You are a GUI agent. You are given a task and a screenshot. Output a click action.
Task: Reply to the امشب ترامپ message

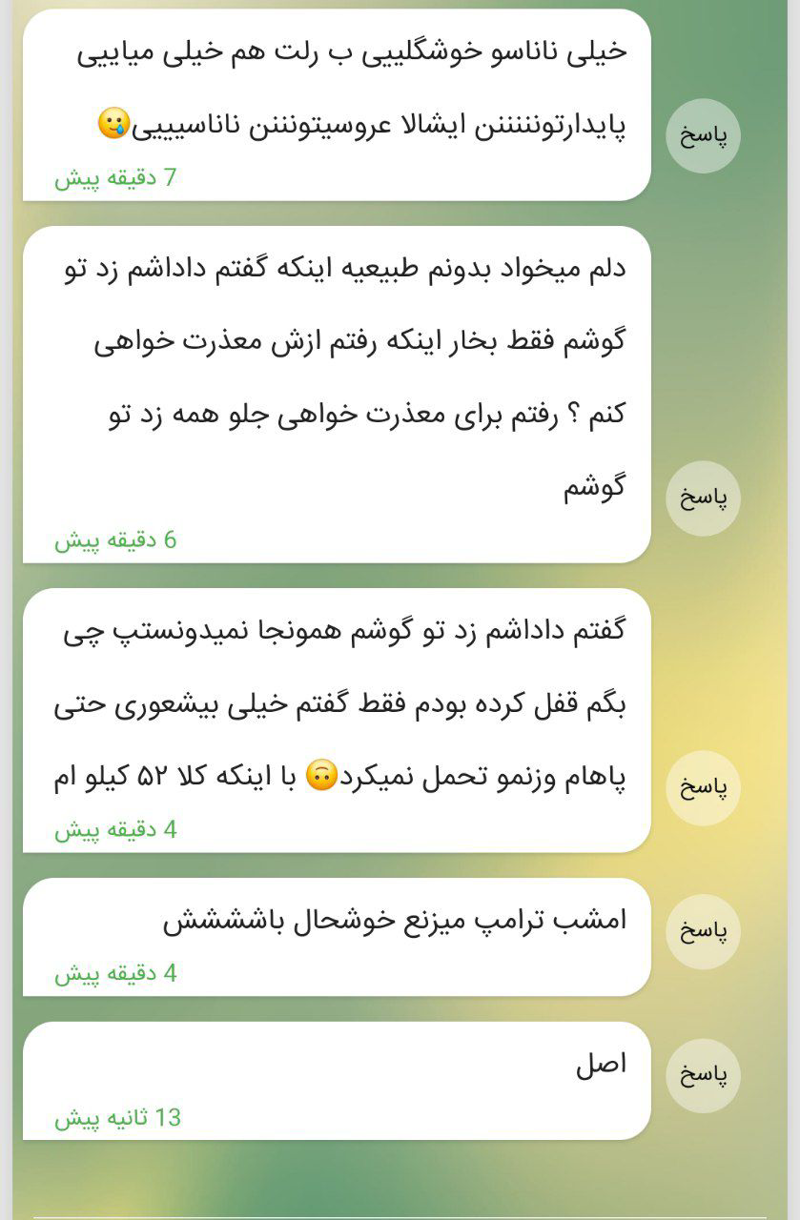[703, 931]
